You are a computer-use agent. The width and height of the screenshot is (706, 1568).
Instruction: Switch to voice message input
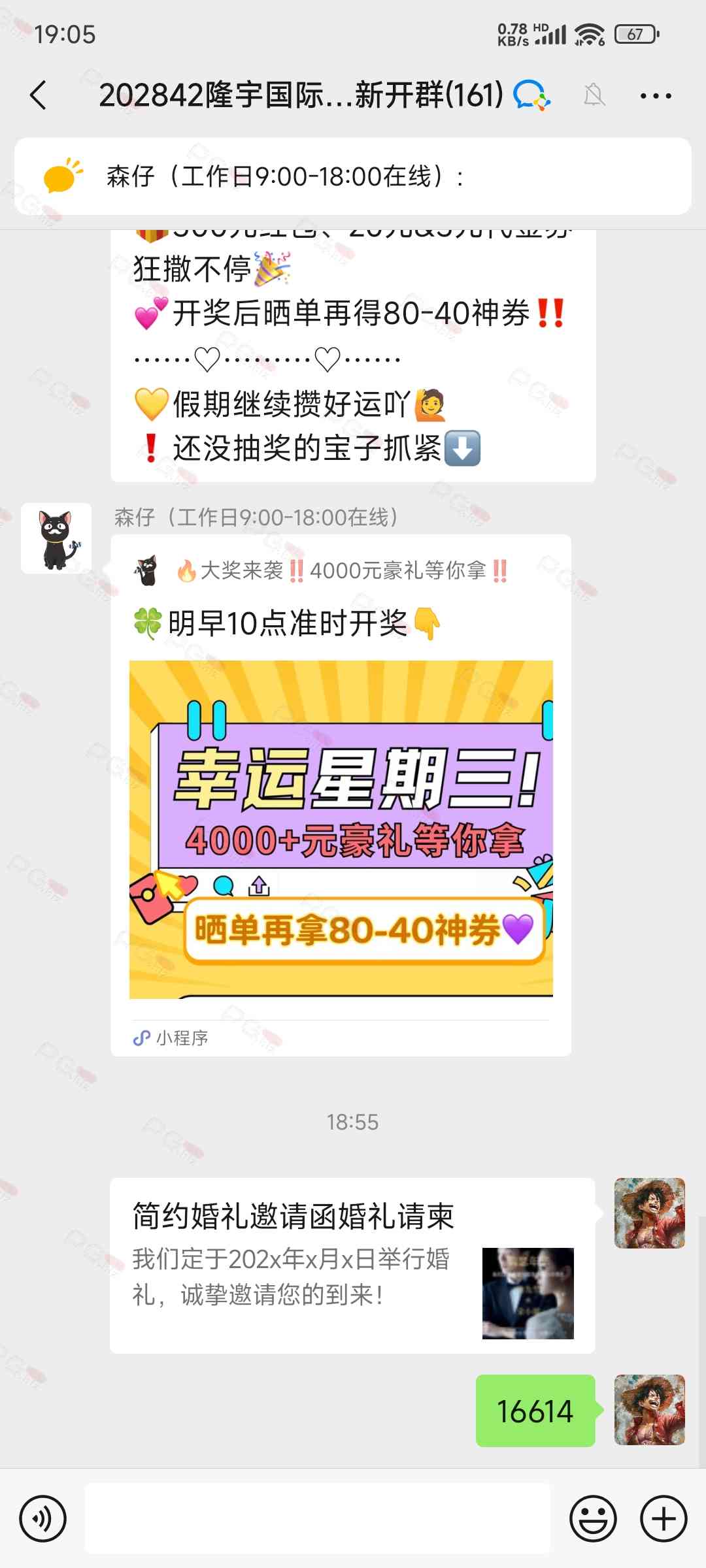coord(43,1518)
